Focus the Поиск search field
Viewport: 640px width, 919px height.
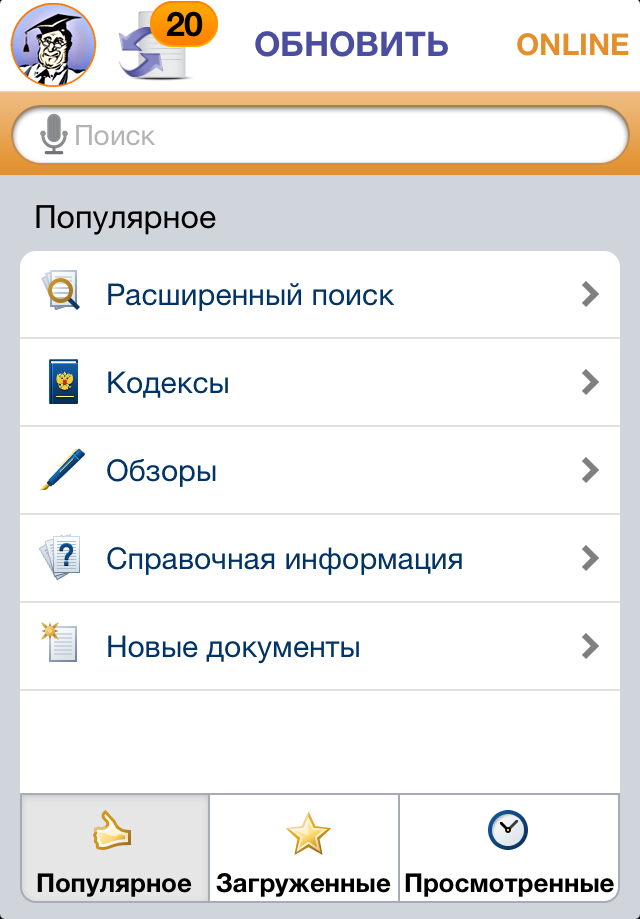click(340, 134)
